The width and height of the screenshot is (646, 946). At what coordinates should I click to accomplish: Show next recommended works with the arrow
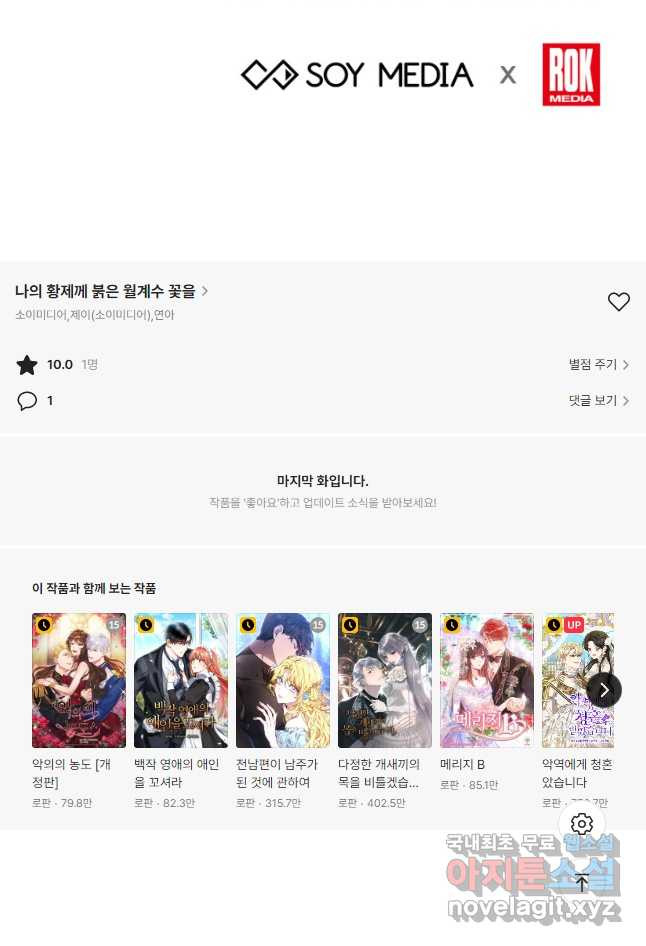[x=604, y=690]
